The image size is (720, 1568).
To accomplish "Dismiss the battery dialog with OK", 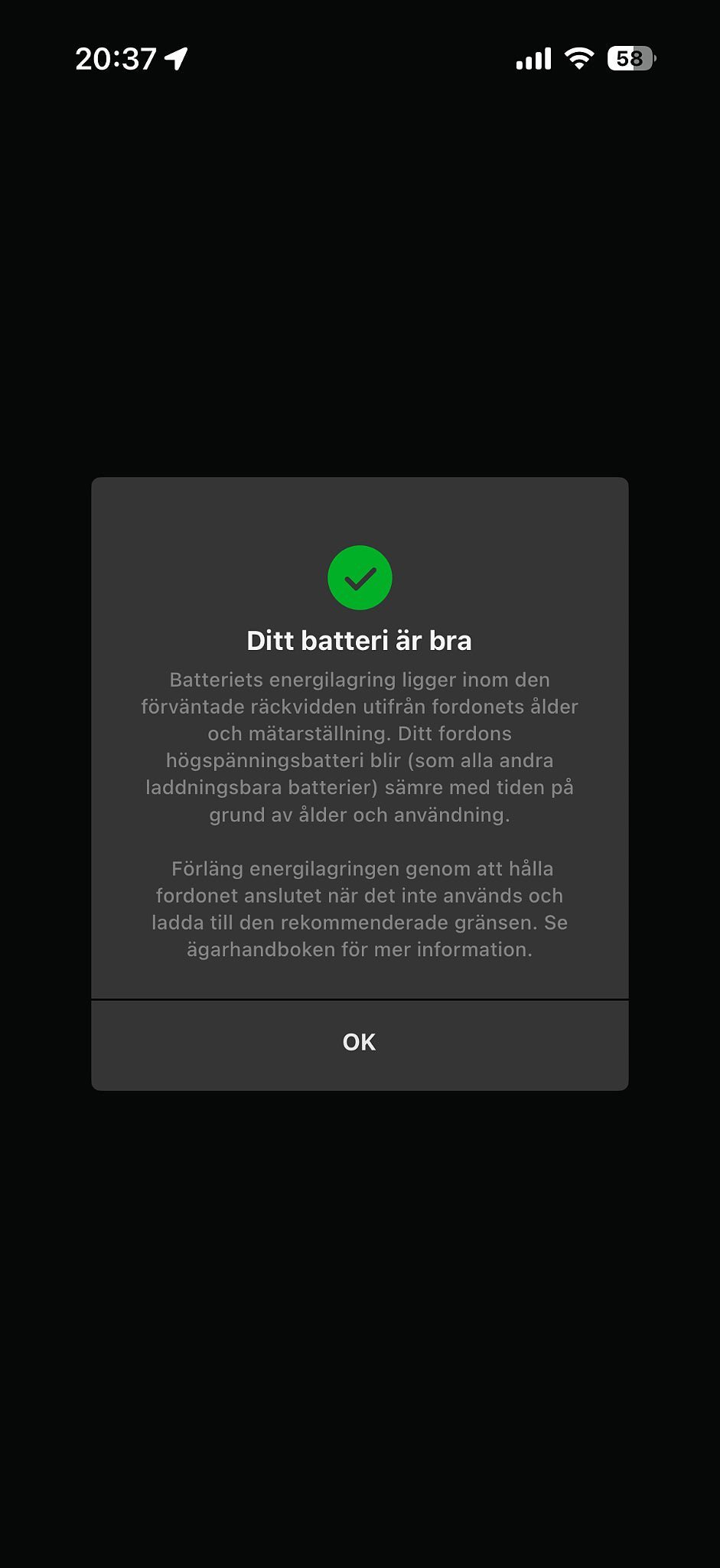I will point(359,1043).
